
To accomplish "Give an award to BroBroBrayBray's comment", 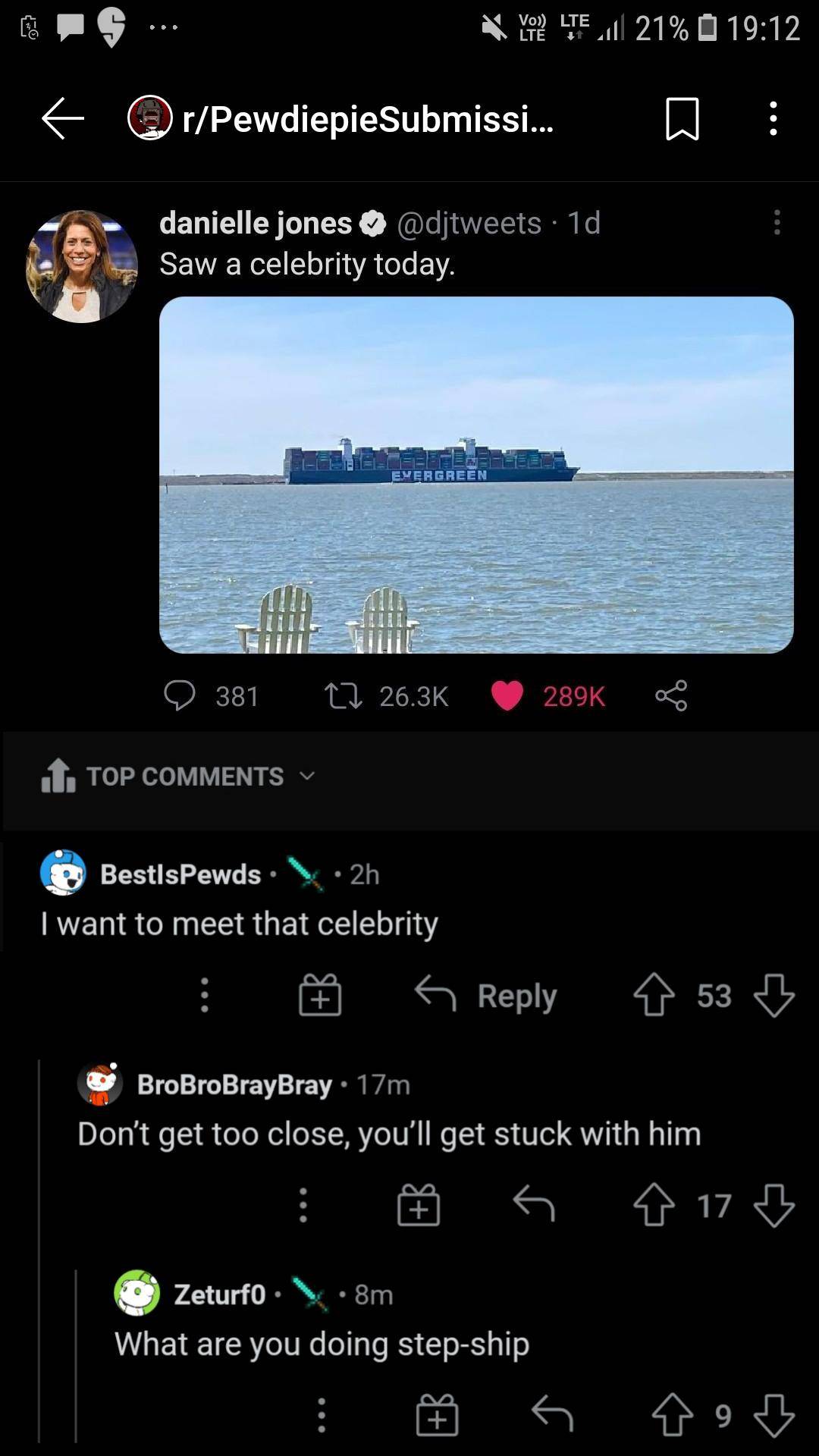I will (x=419, y=1206).
